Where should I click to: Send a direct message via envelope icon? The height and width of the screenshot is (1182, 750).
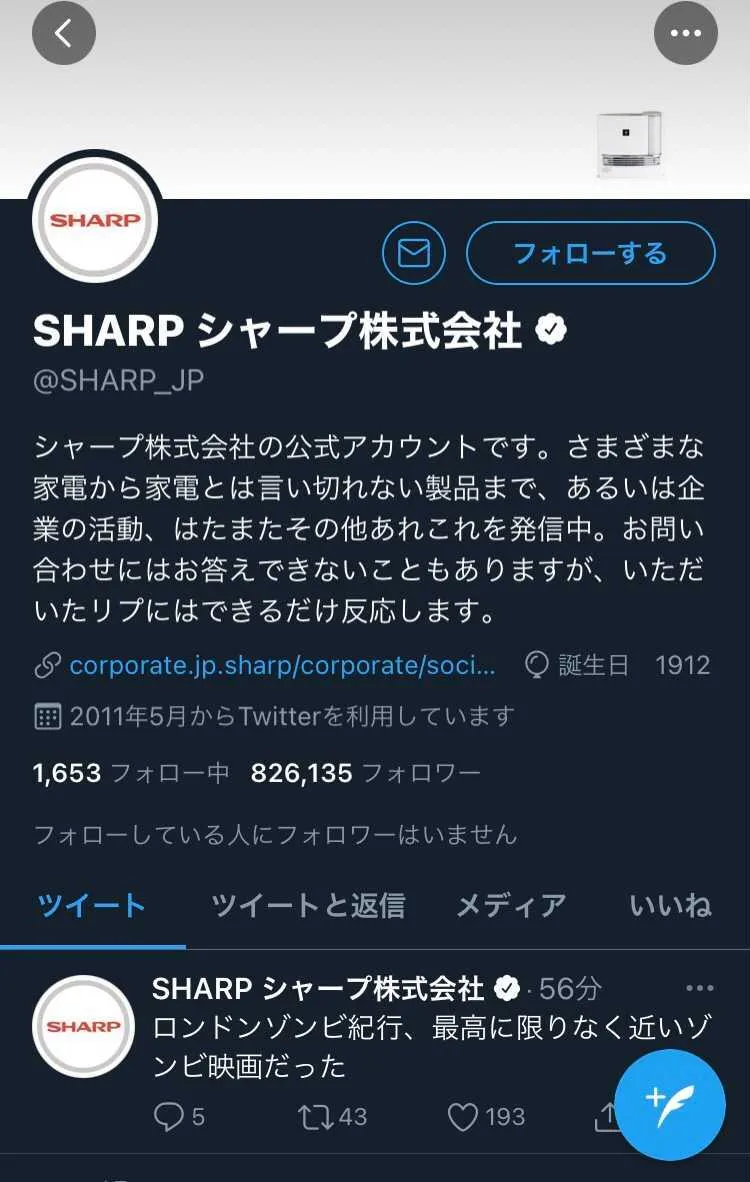413,253
